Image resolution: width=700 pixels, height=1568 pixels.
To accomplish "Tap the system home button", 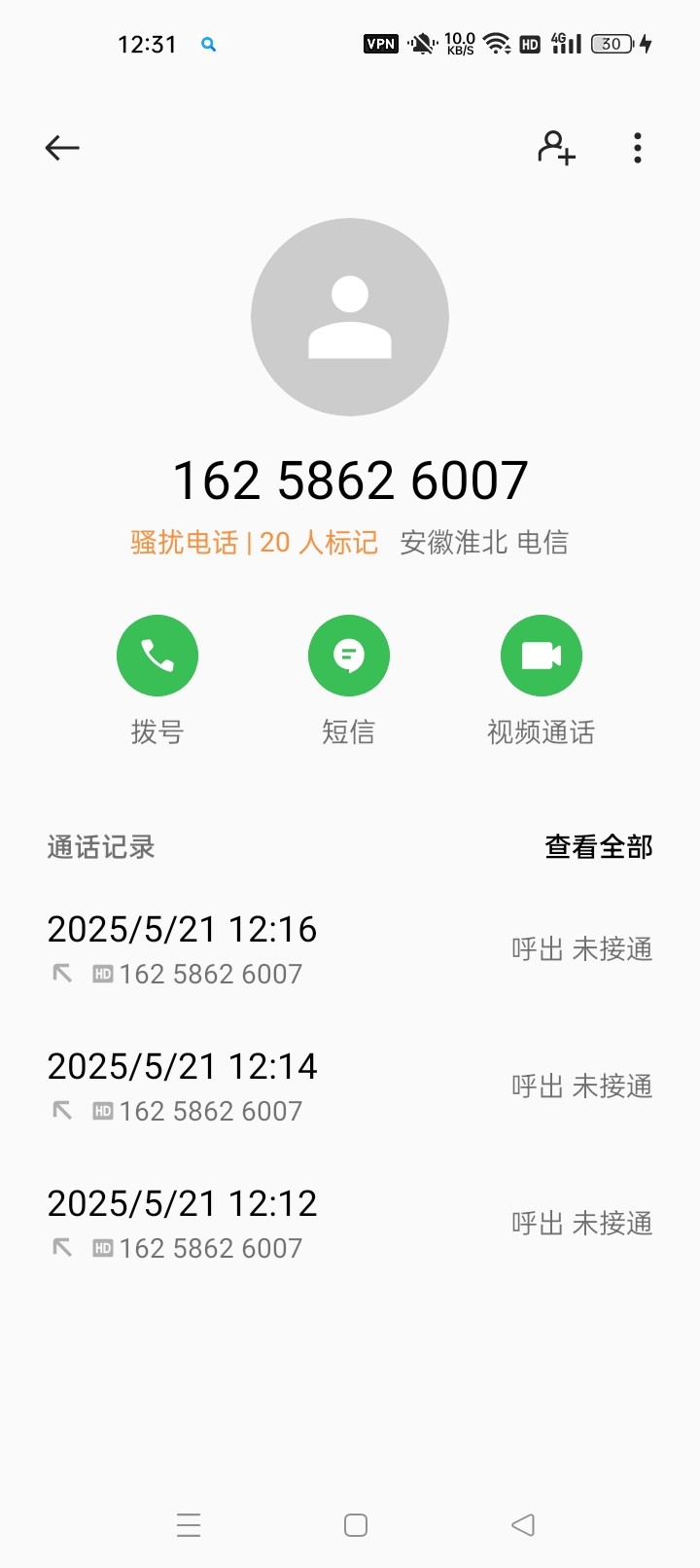I will coord(356,1525).
